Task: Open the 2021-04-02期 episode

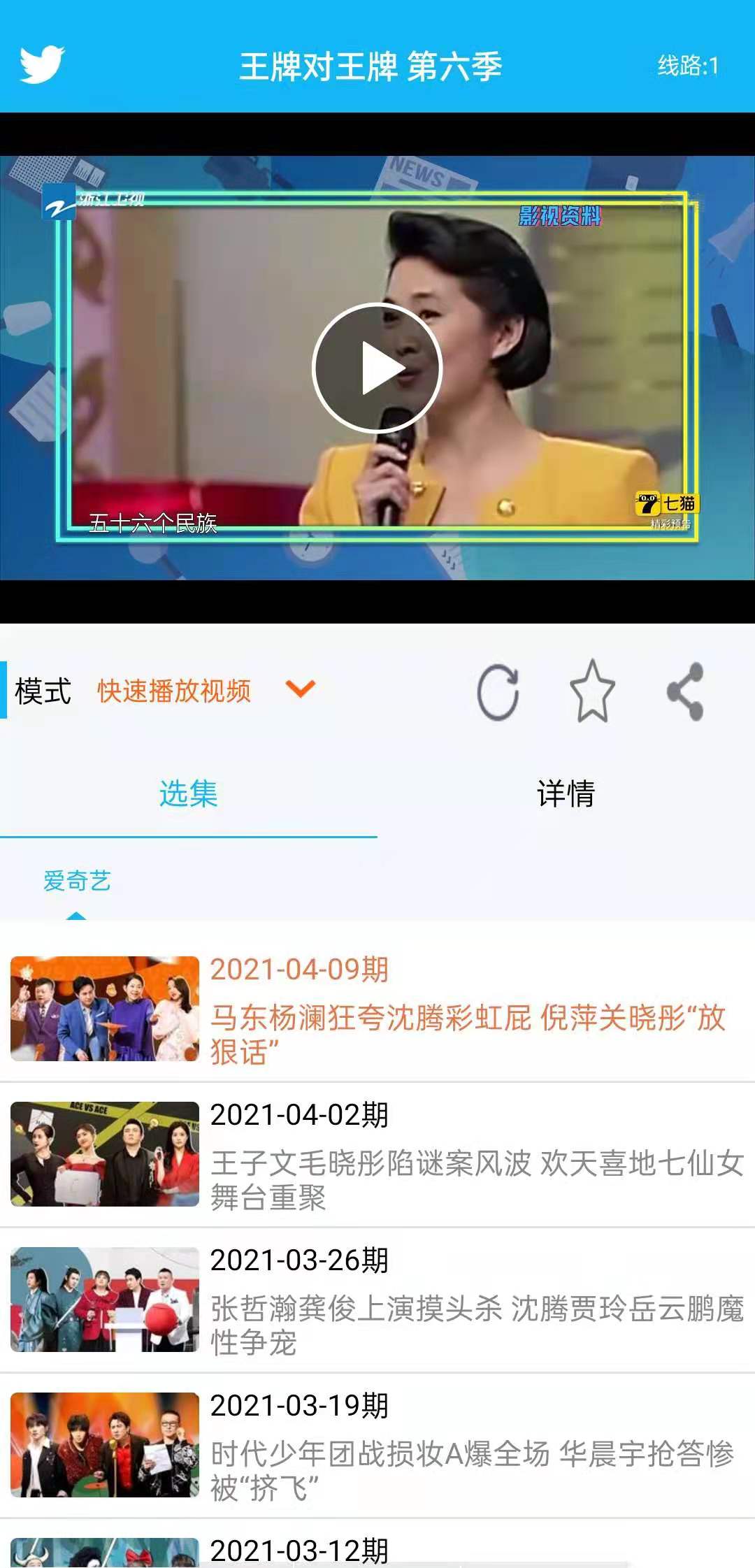Action: click(377, 1154)
